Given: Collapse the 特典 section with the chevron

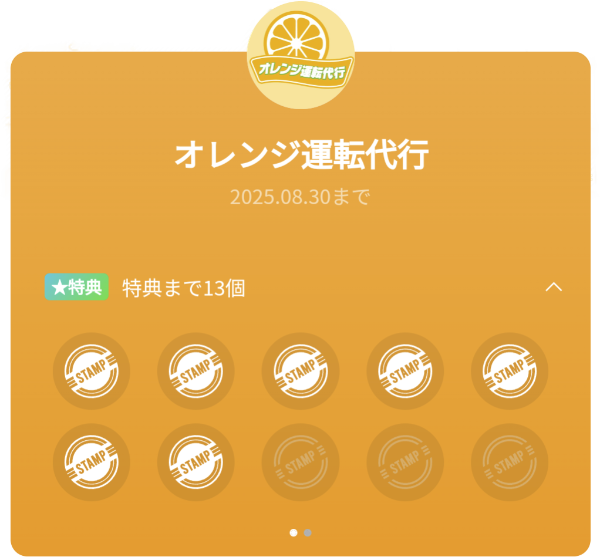Looking at the screenshot, I should pyautogui.click(x=553, y=288).
